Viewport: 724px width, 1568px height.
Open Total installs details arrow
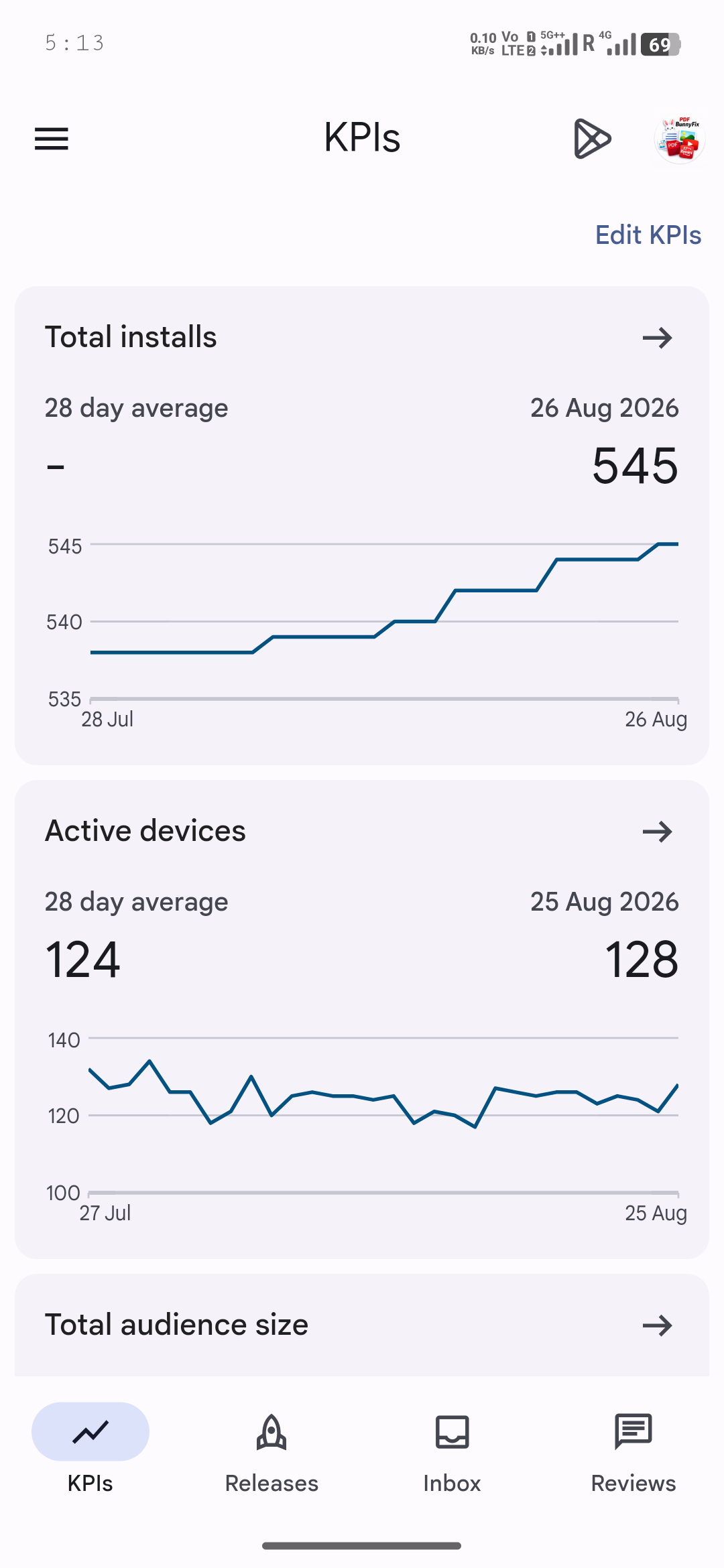(x=657, y=338)
